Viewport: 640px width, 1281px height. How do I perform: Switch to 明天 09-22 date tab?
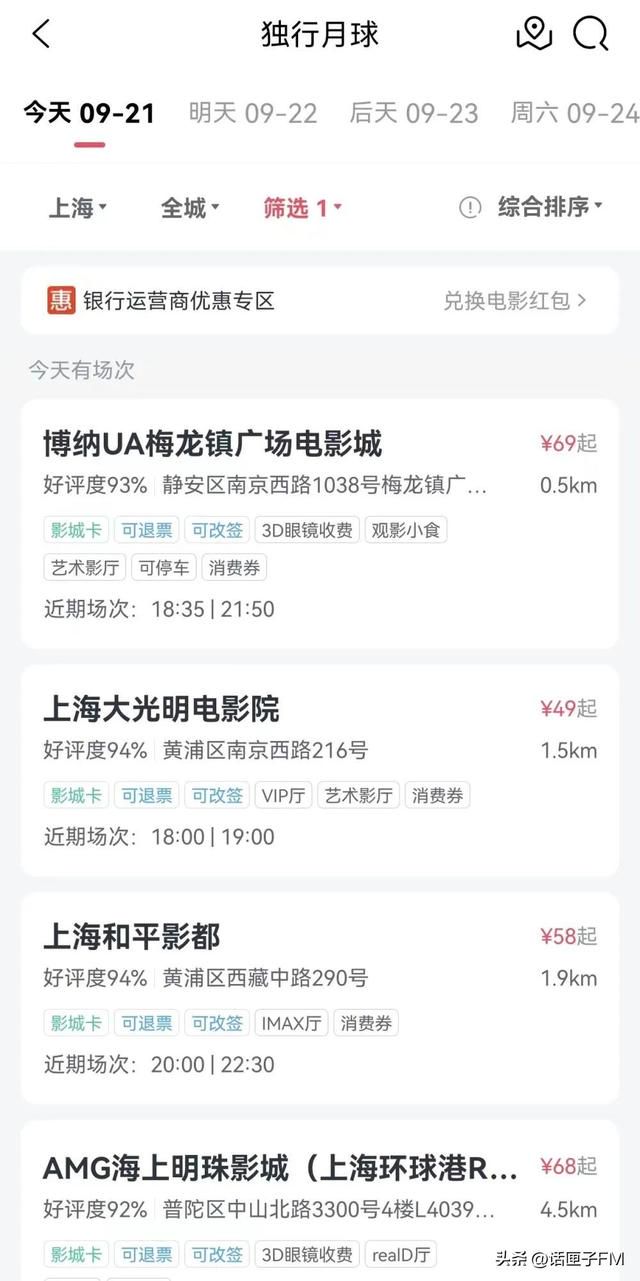(x=253, y=113)
